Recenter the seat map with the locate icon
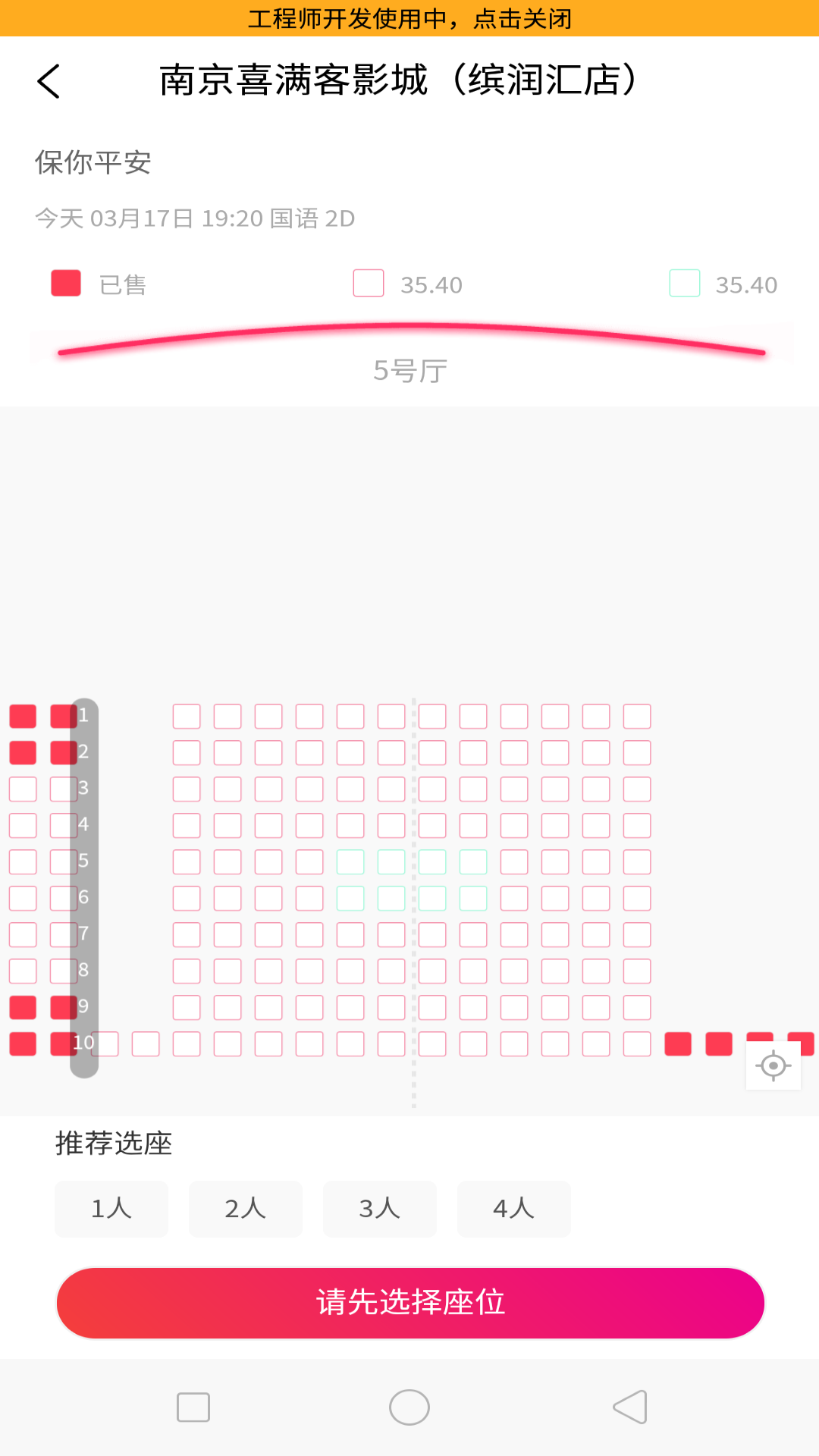This screenshot has width=819, height=1456. [773, 1065]
